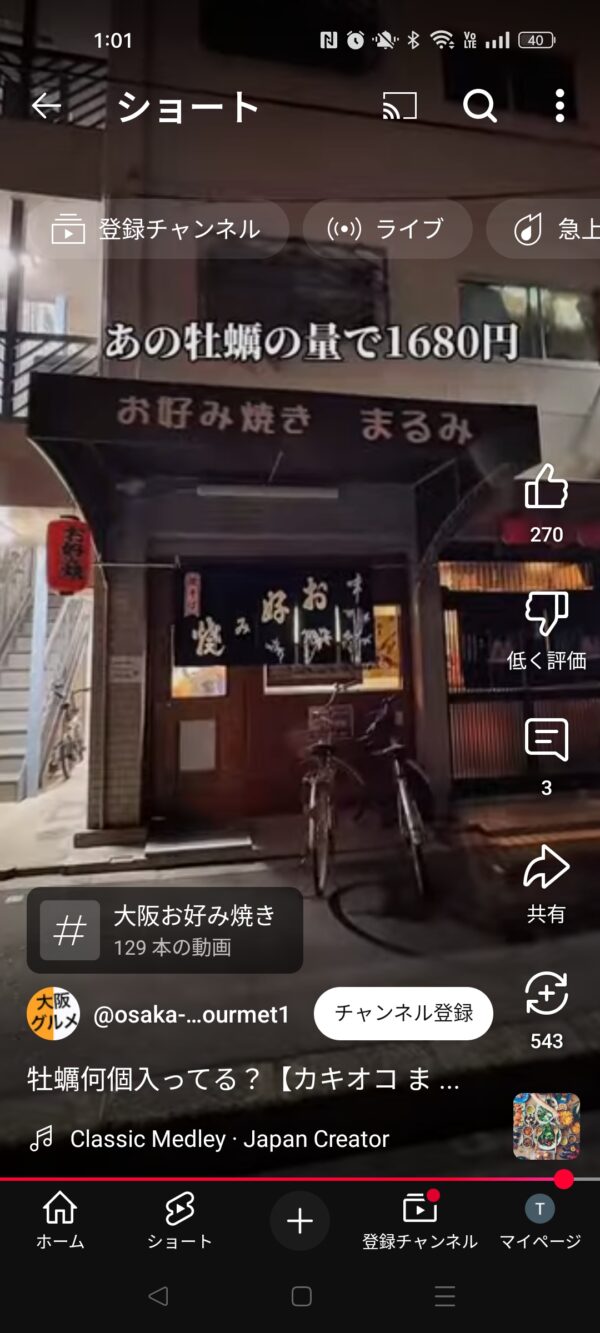The height and width of the screenshot is (1333, 600).
Task: Open the search icon
Action: [479, 106]
